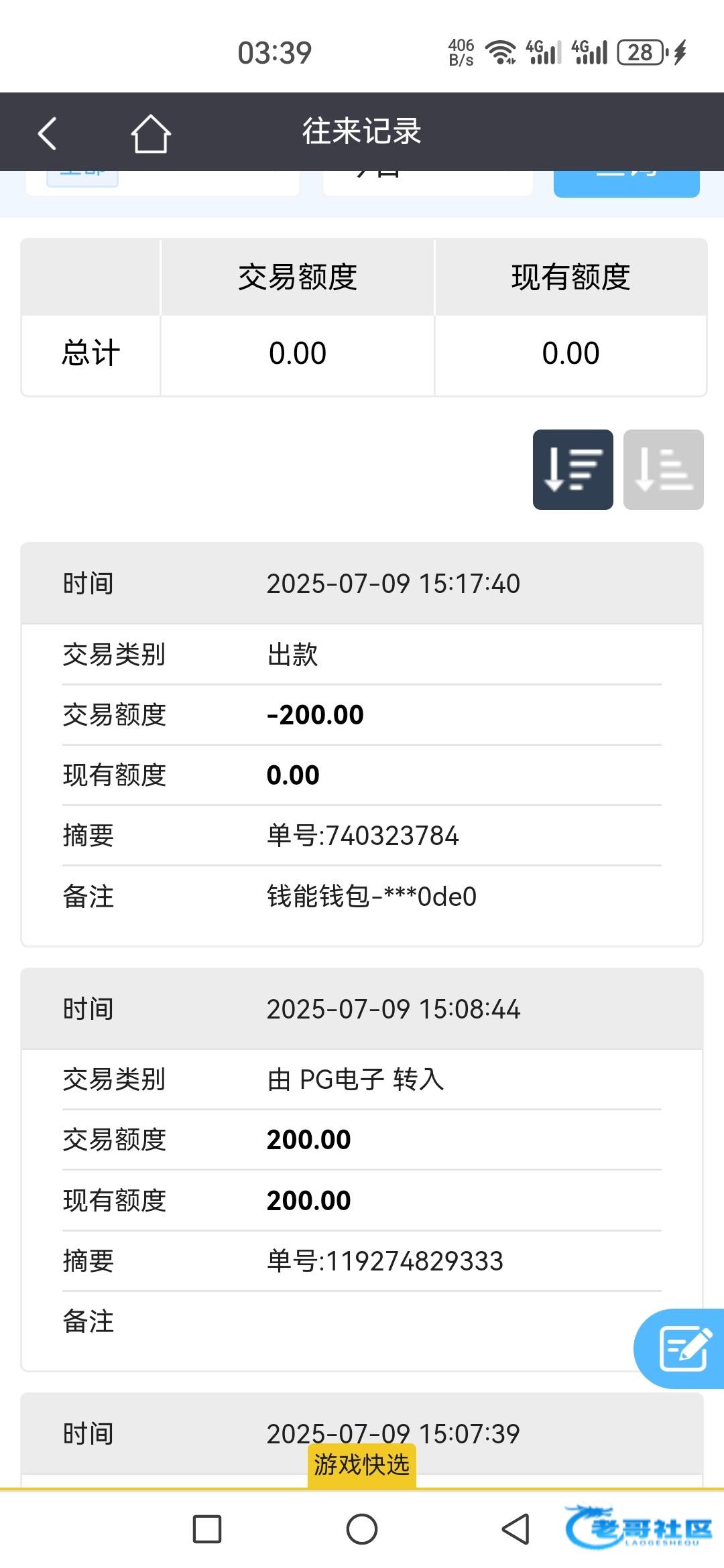Tap the system back triangle

[516, 1529]
